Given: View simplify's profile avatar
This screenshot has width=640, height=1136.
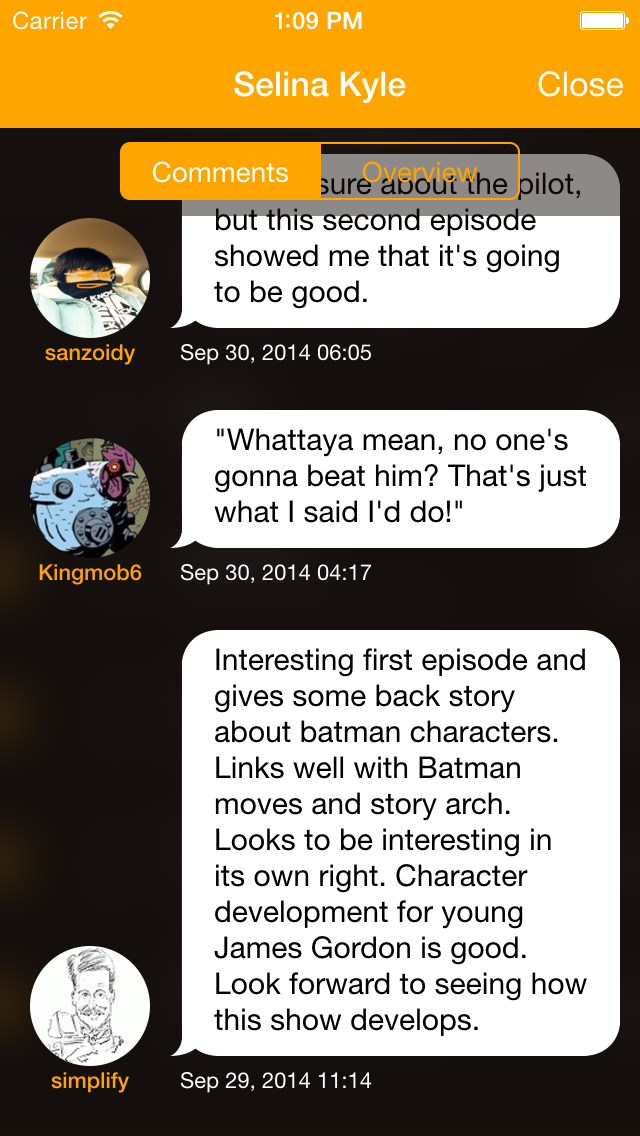Looking at the screenshot, I should (90, 1006).
